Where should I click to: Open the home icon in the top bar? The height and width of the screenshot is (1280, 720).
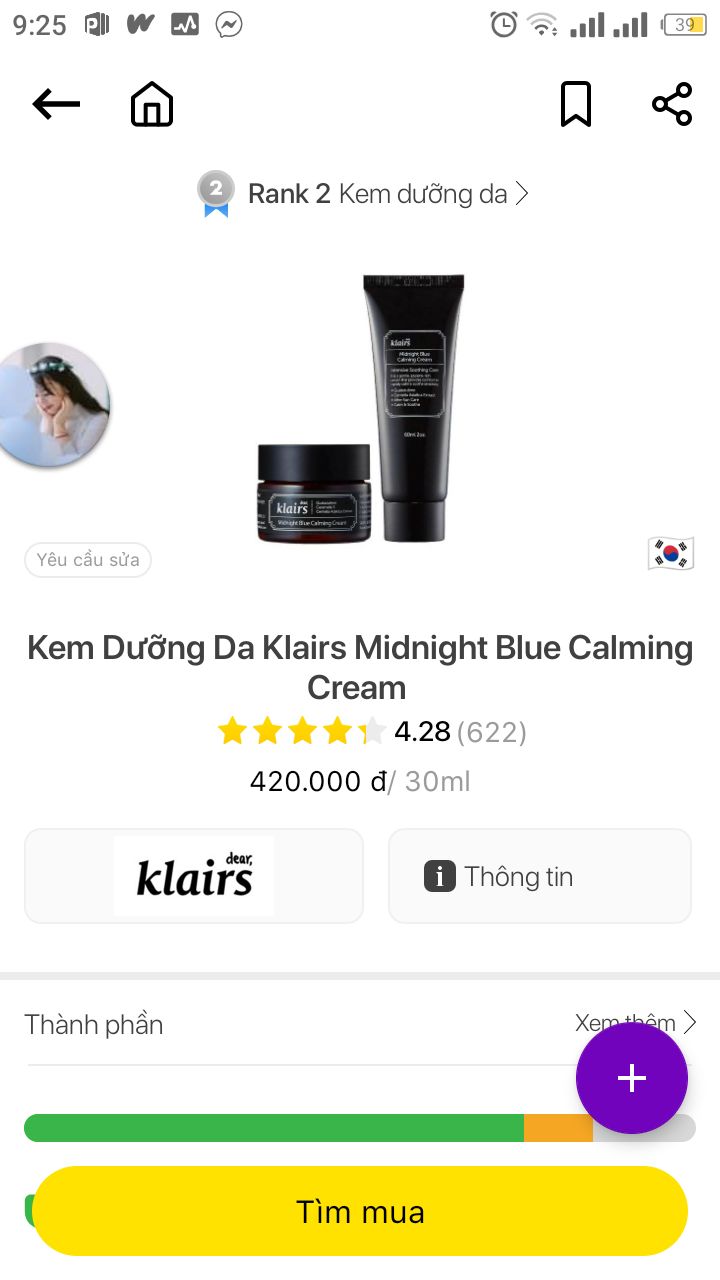(152, 104)
